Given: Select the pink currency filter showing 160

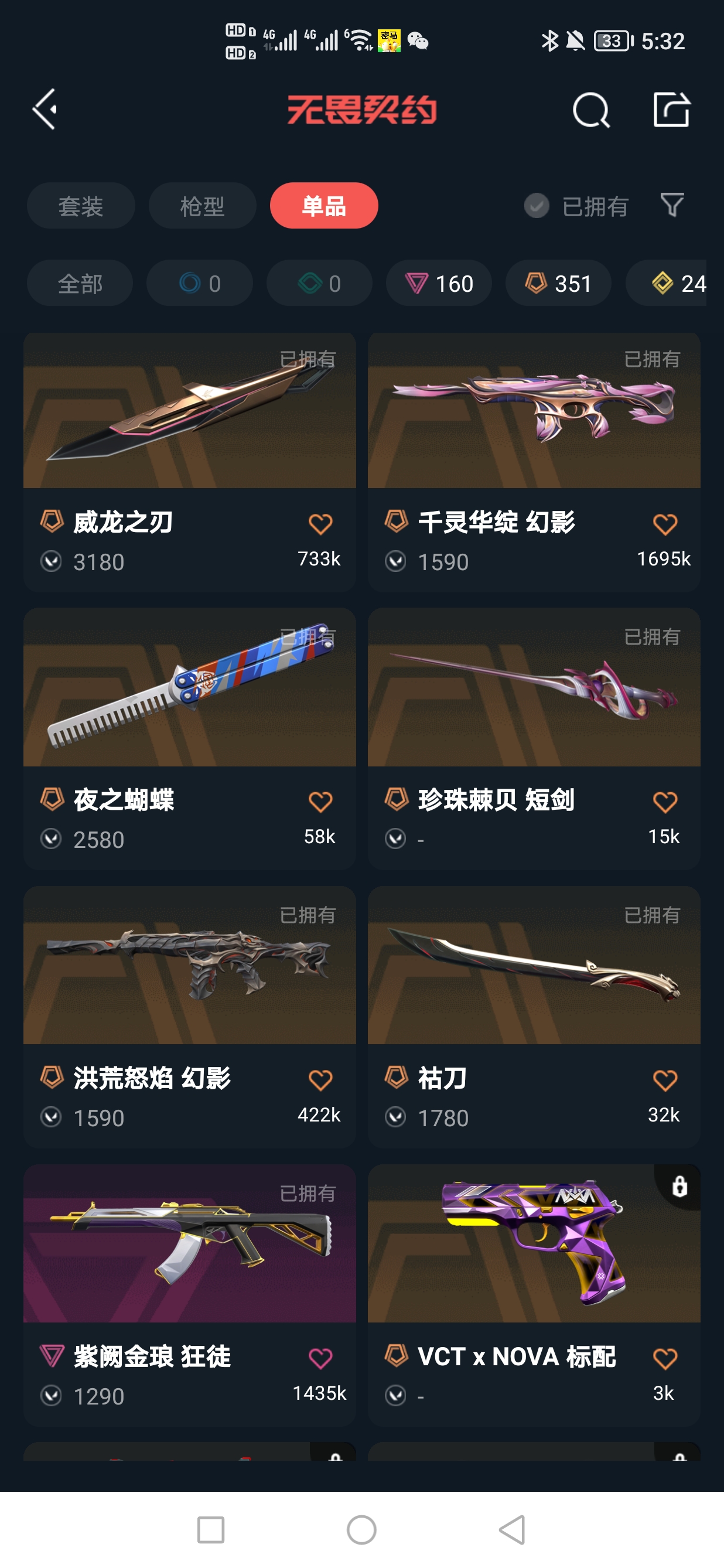Looking at the screenshot, I should [x=438, y=283].
